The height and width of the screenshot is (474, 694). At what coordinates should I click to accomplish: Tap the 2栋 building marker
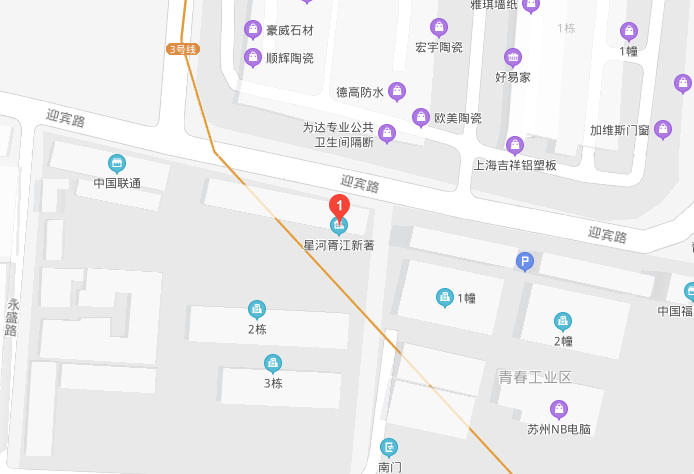tap(257, 309)
